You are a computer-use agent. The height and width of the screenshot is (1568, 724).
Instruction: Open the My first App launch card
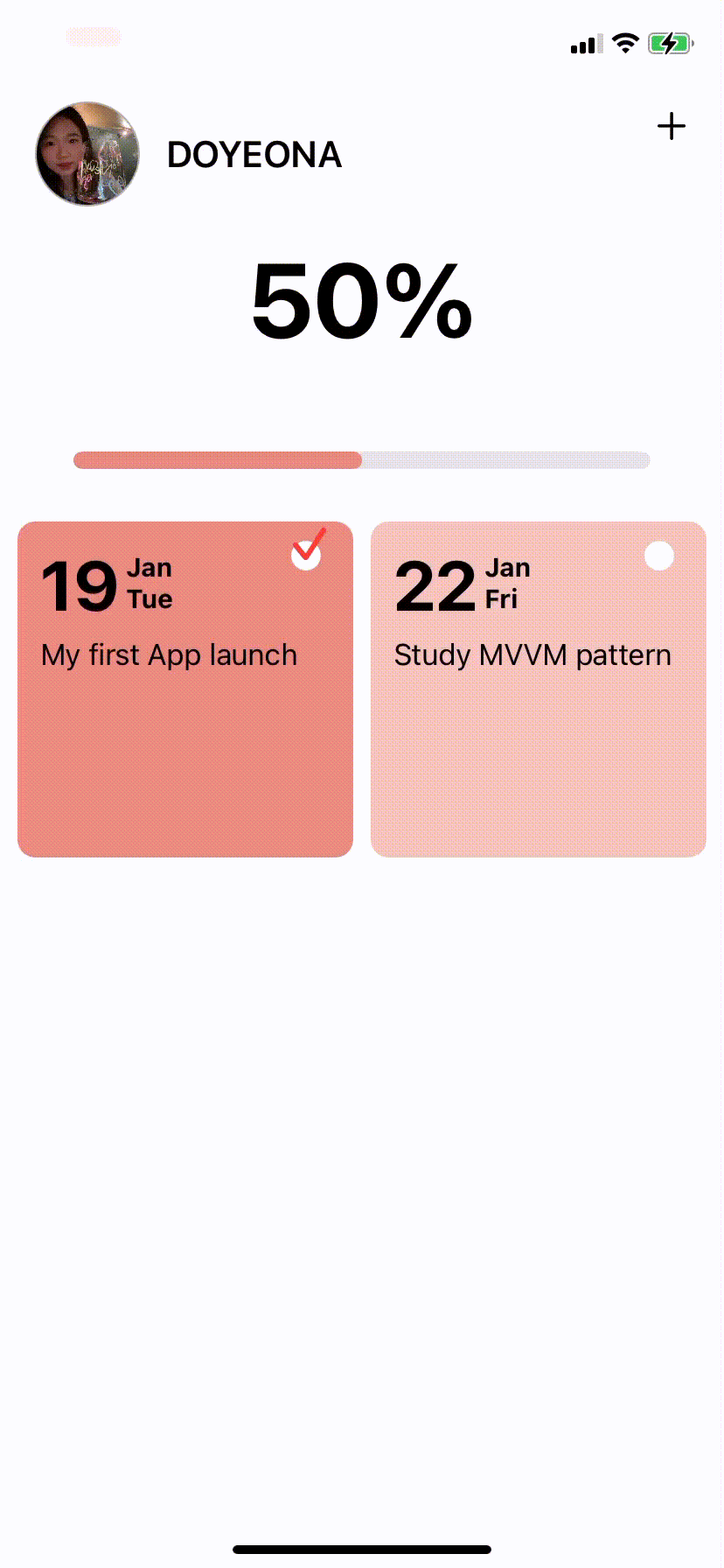[185, 726]
